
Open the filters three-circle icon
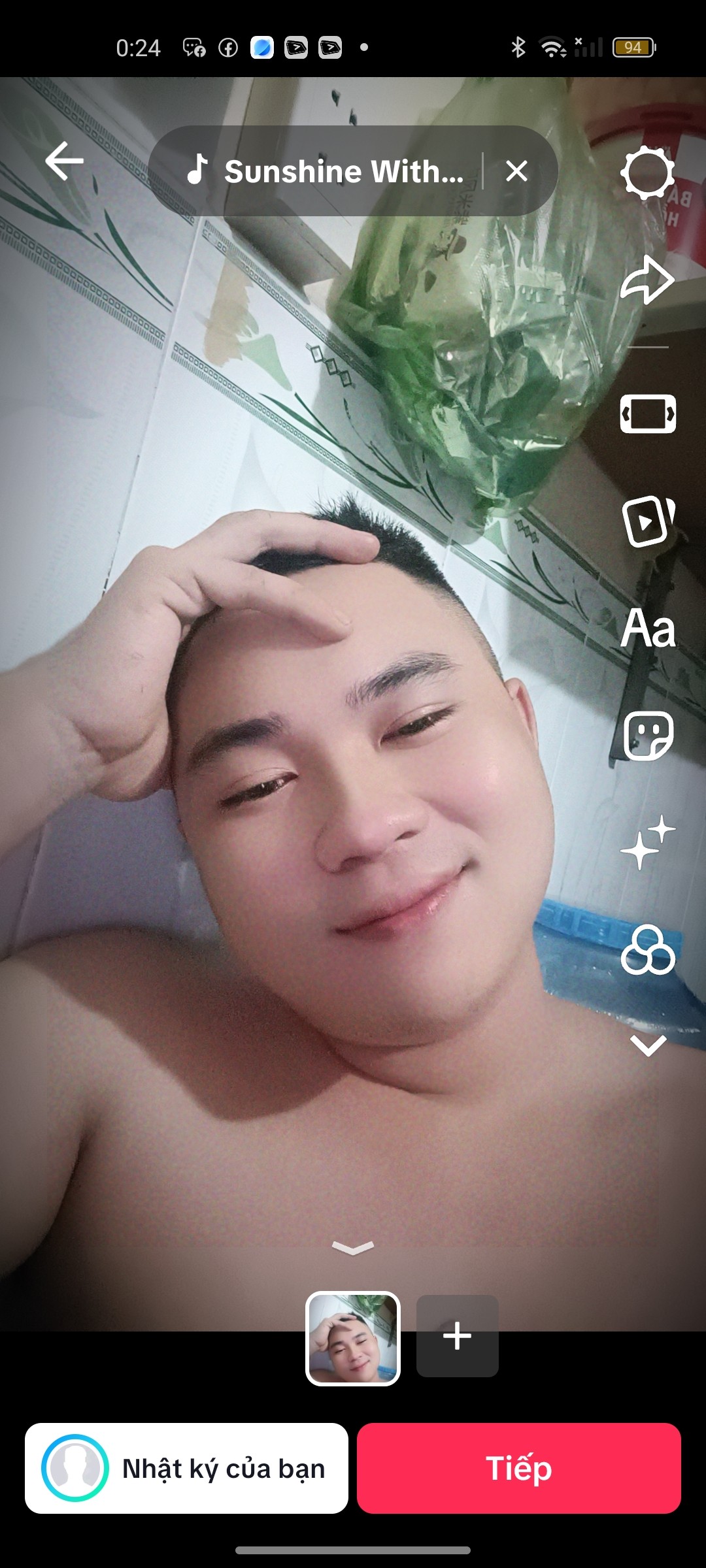647,950
